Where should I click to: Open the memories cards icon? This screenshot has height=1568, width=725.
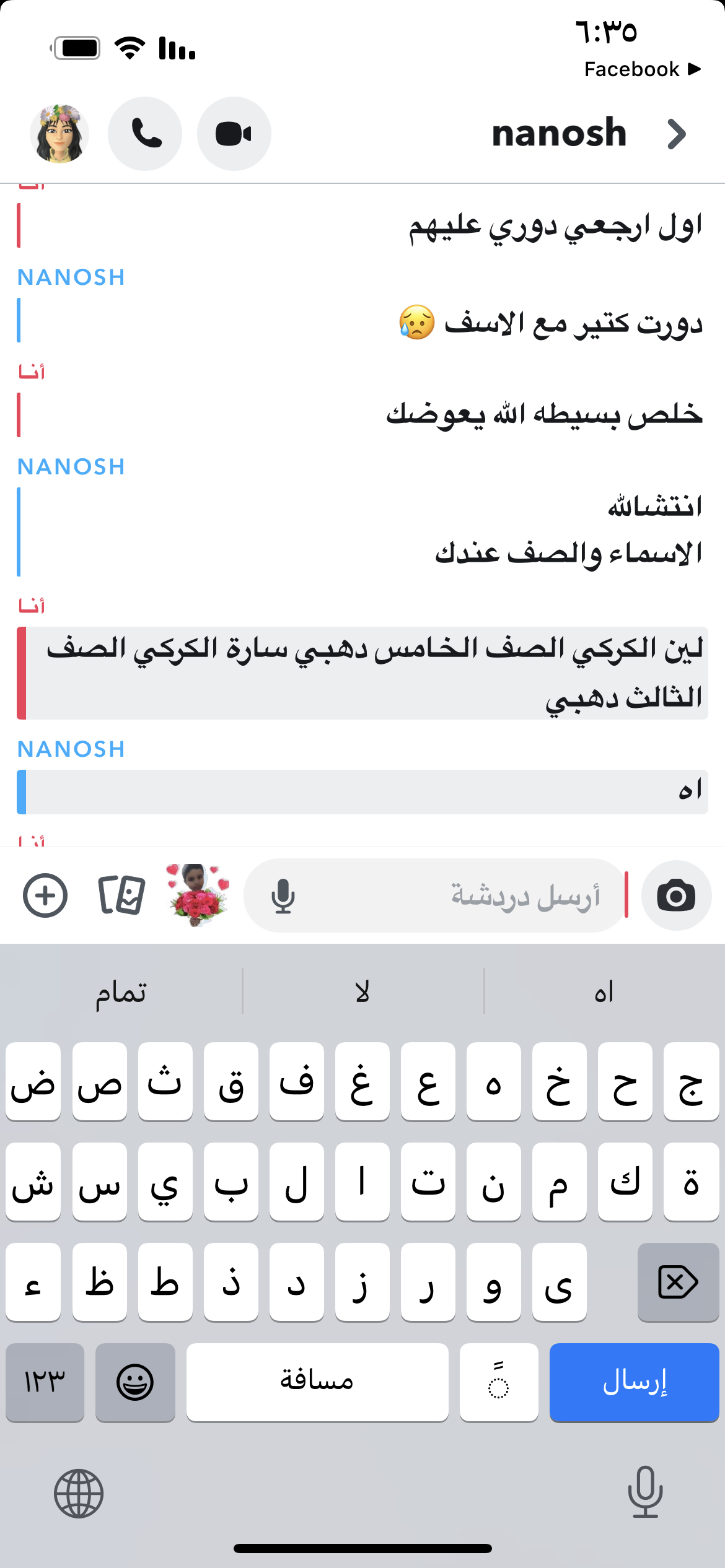pyautogui.click(x=121, y=895)
